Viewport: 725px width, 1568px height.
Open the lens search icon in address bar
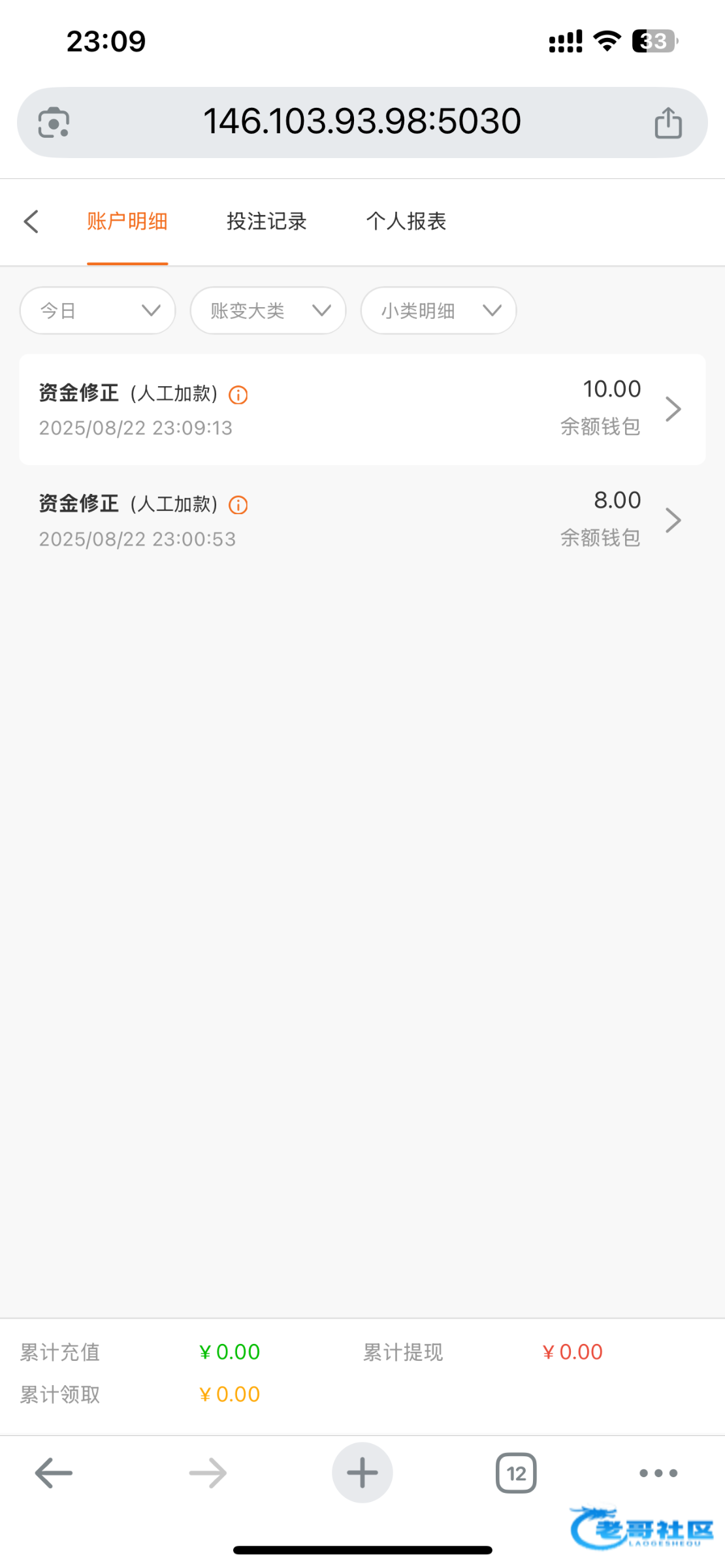(54, 122)
